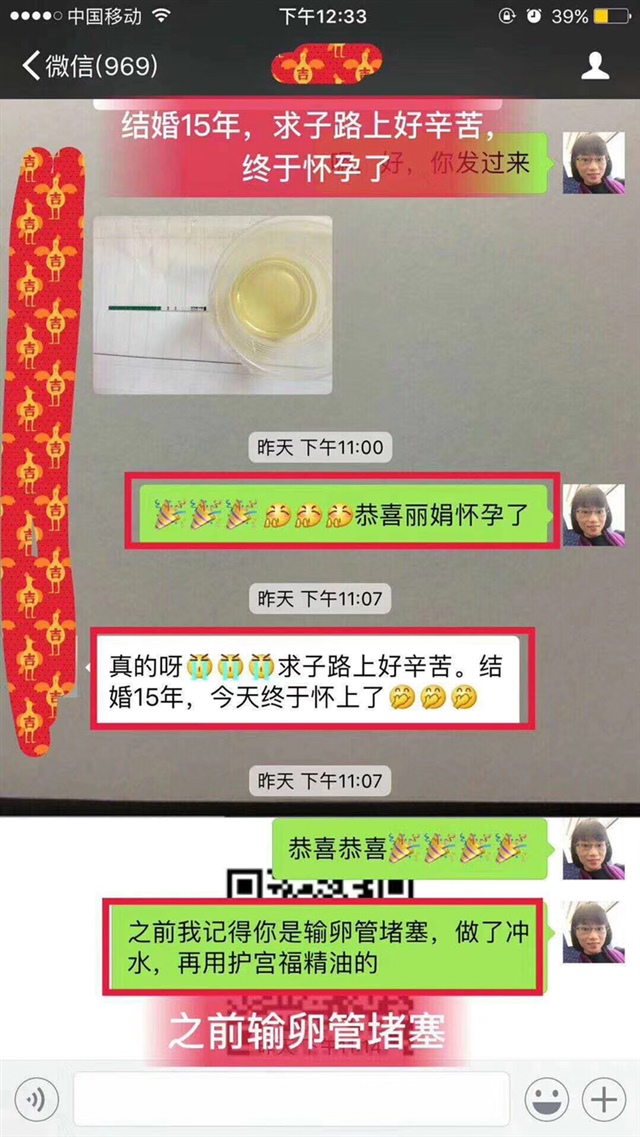Focus the message text field
The image size is (640, 1137).
pyautogui.click(x=291, y=1101)
